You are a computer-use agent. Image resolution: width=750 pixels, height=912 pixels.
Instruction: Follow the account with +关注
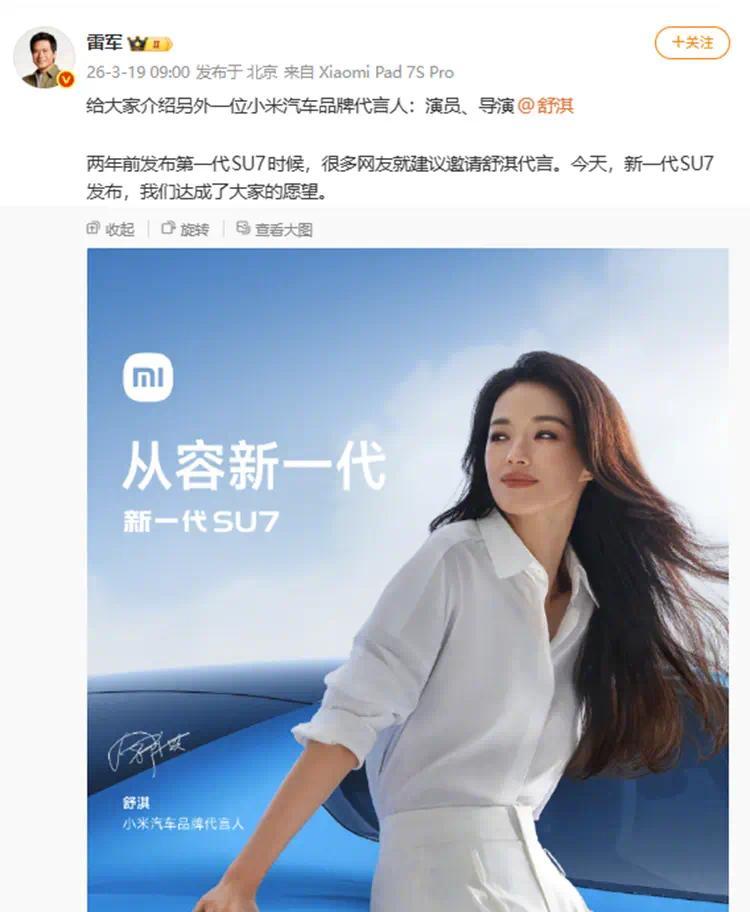pos(692,43)
